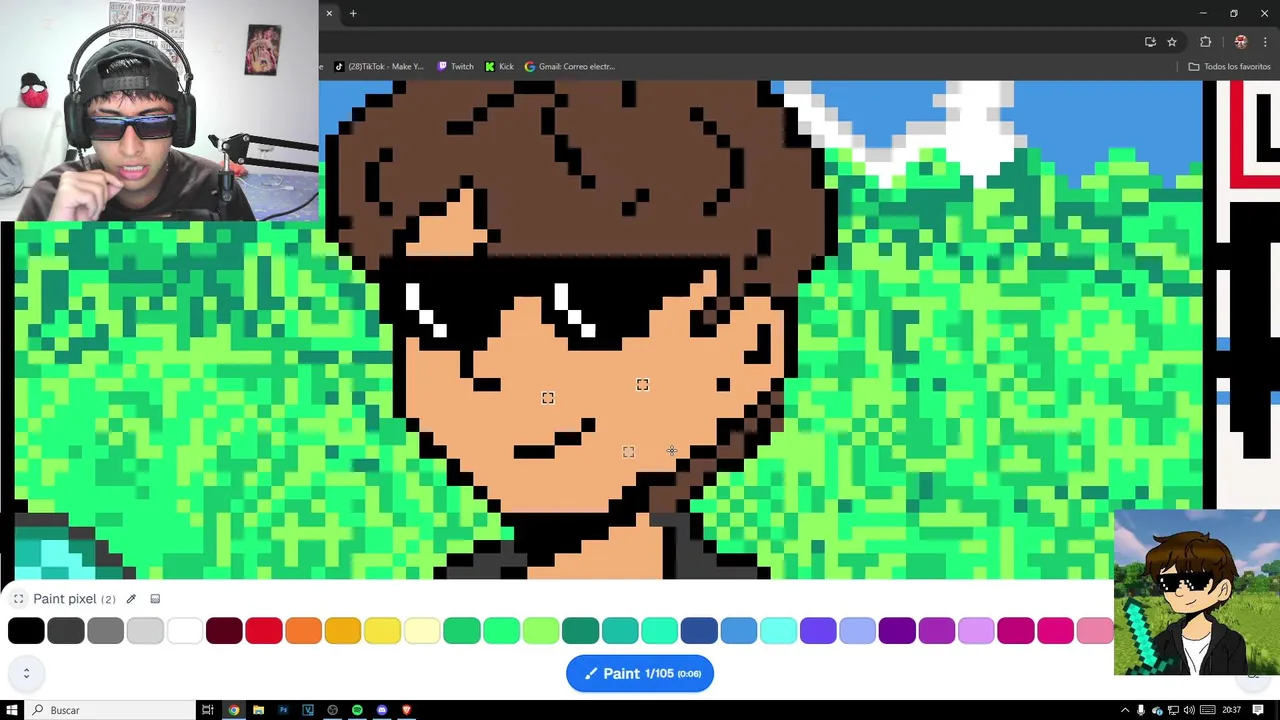
Task: Activate the pencil tool beside Paint pixel
Action: click(x=131, y=599)
